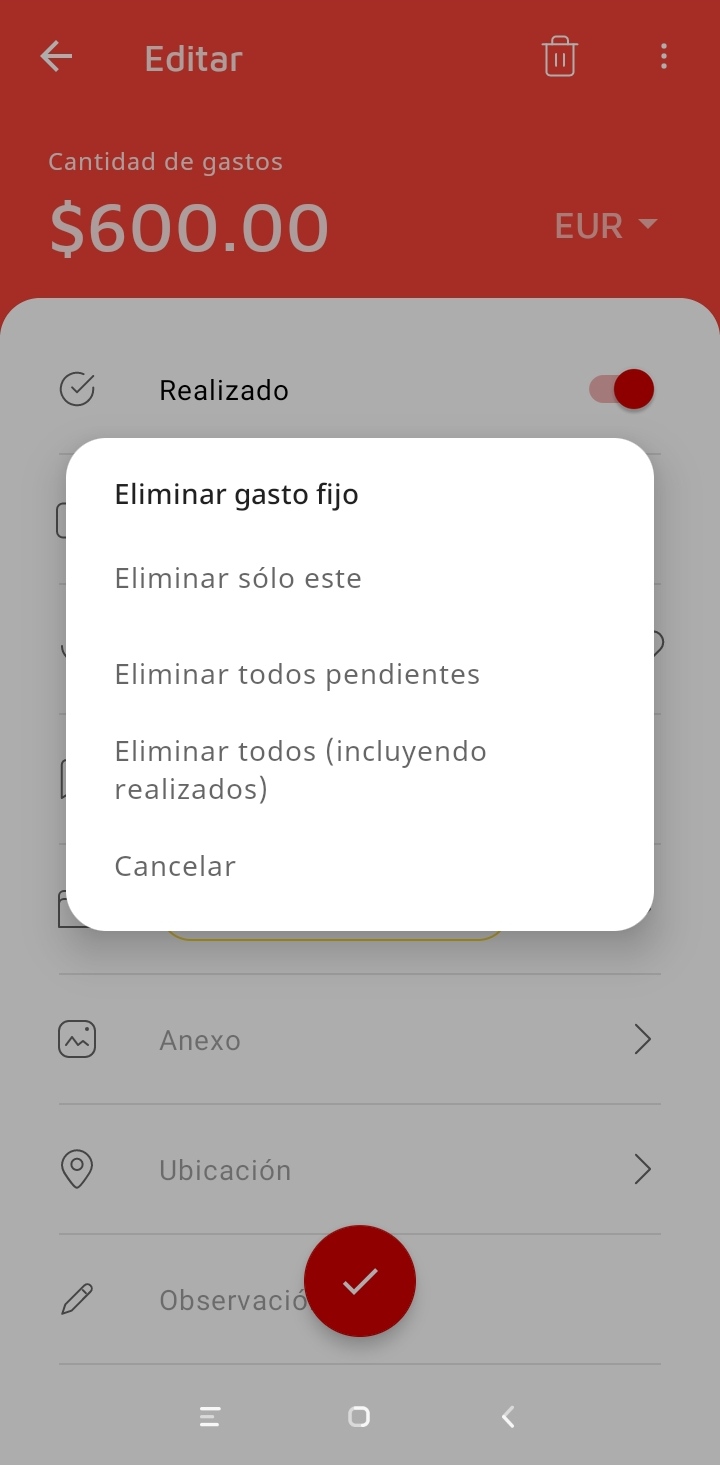Tap the system home button
Screen dimensions: 720x1465
(x=359, y=1416)
